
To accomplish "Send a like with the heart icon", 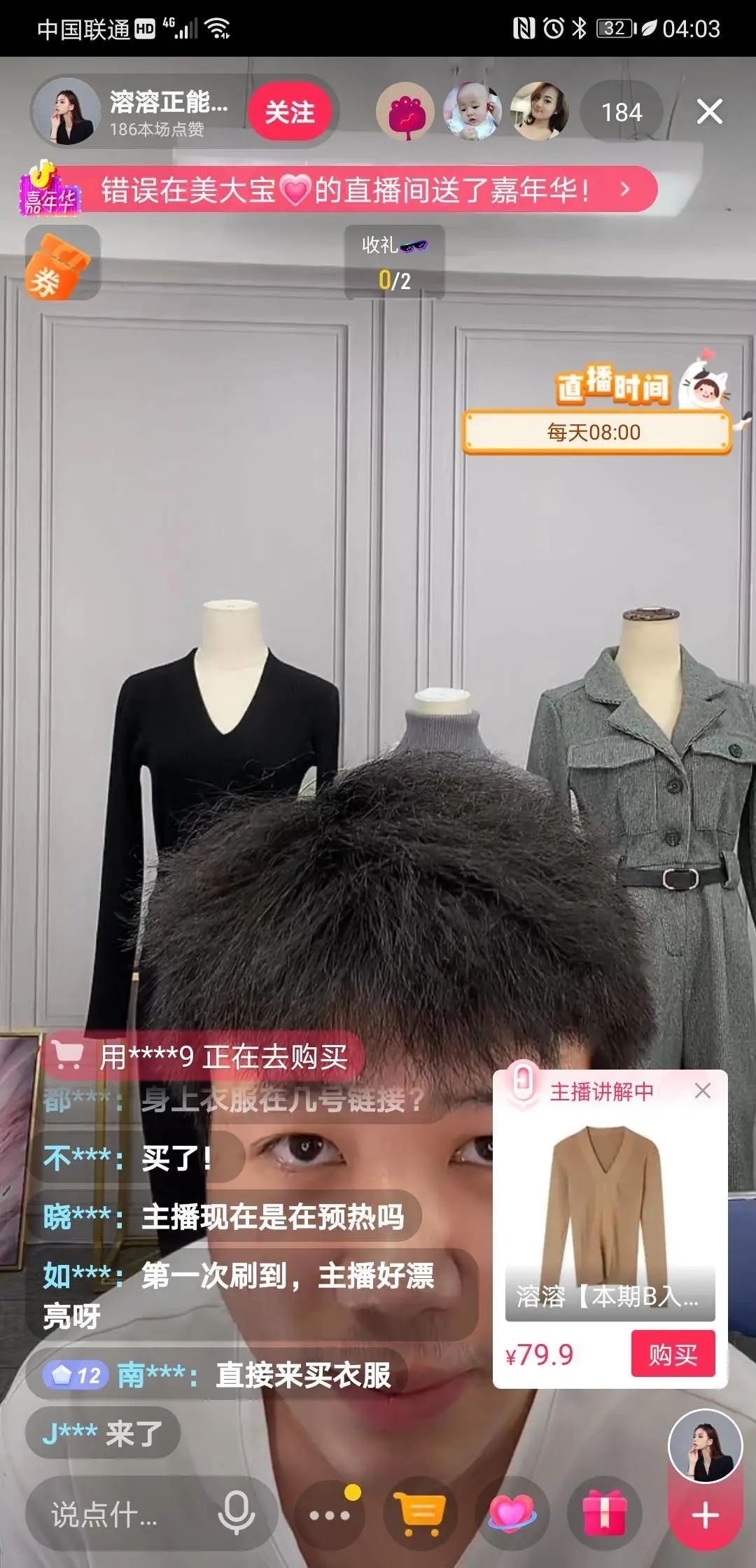I will [512, 1515].
